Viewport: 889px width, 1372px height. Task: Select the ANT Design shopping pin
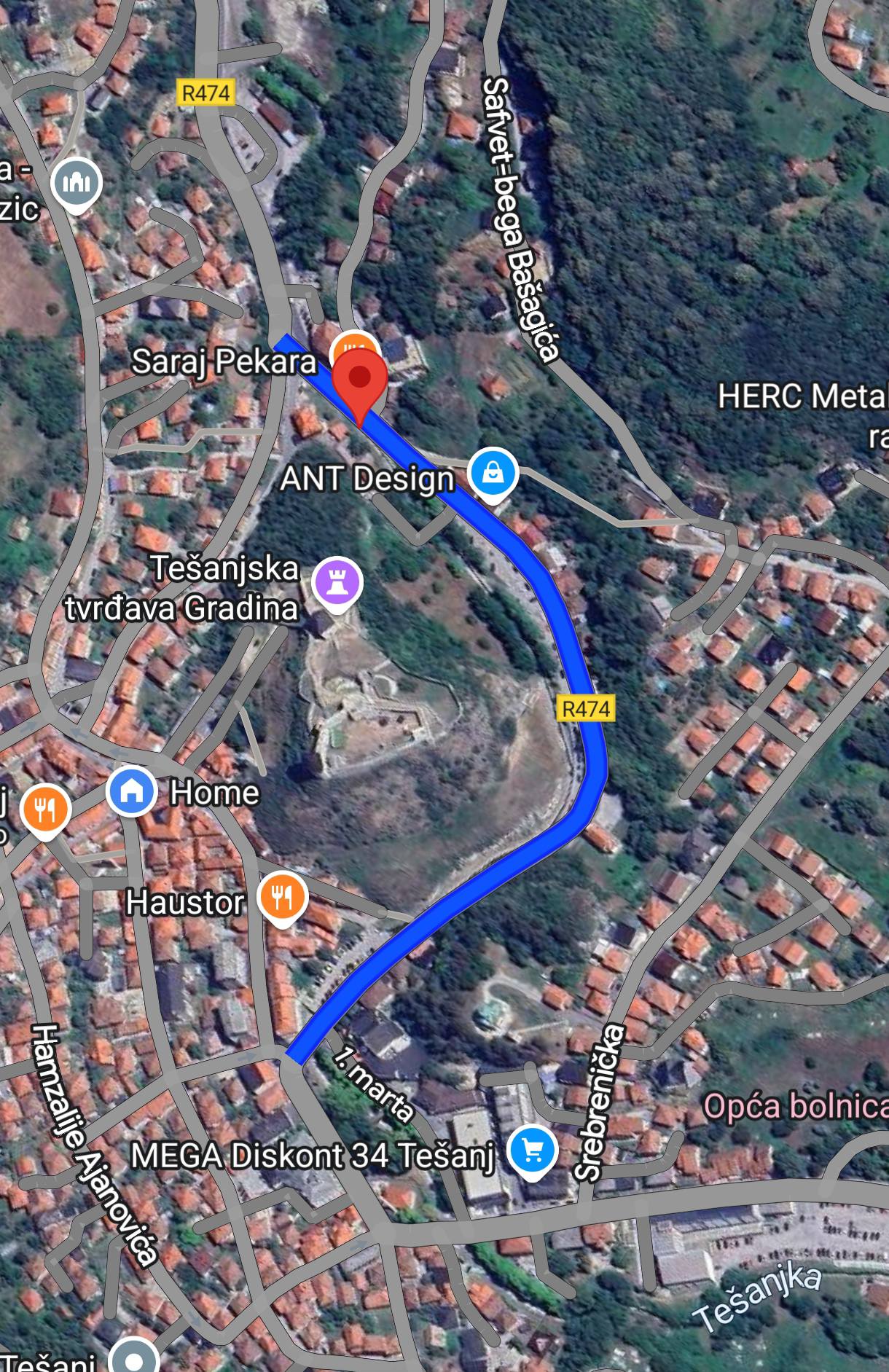(x=493, y=472)
